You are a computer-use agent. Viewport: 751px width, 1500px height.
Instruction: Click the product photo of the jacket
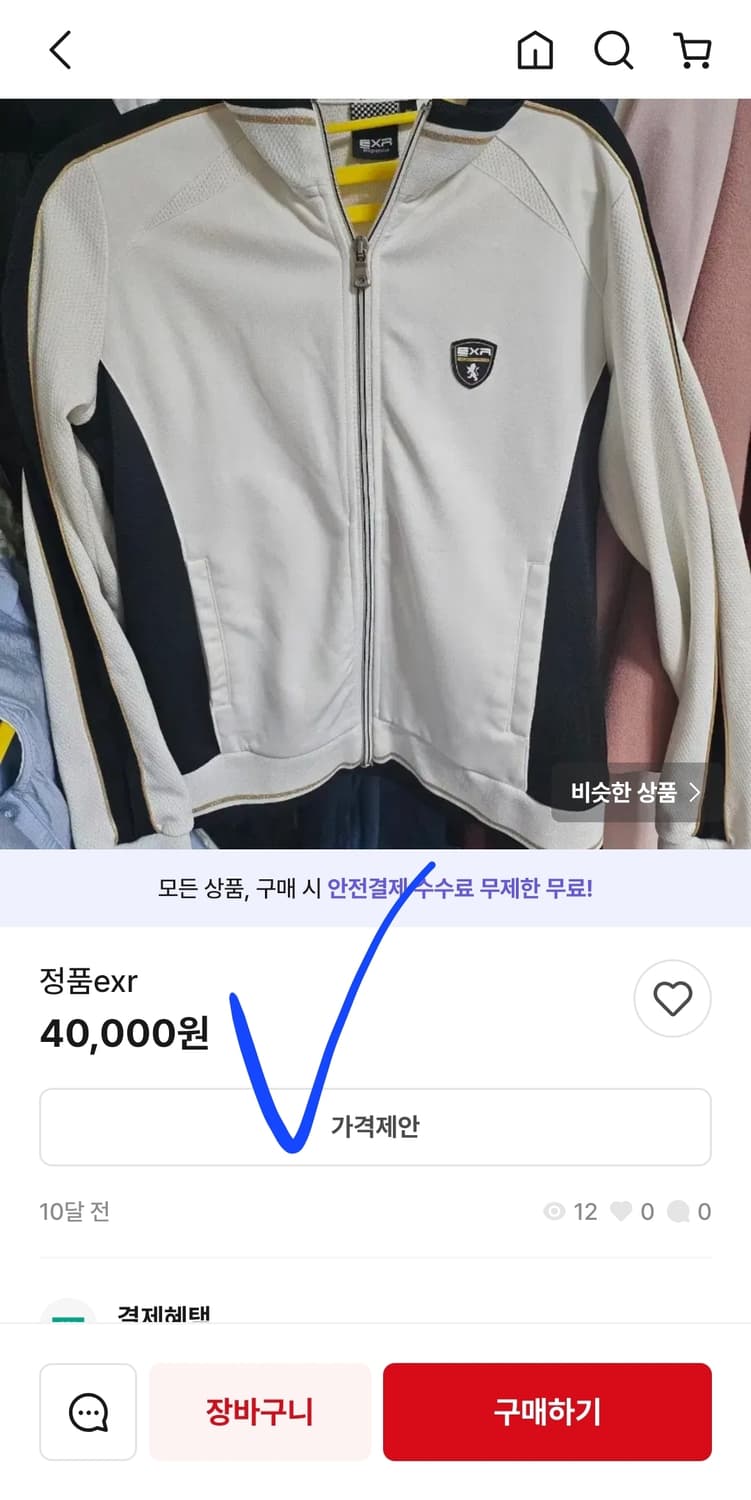pyautogui.click(x=375, y=470)
